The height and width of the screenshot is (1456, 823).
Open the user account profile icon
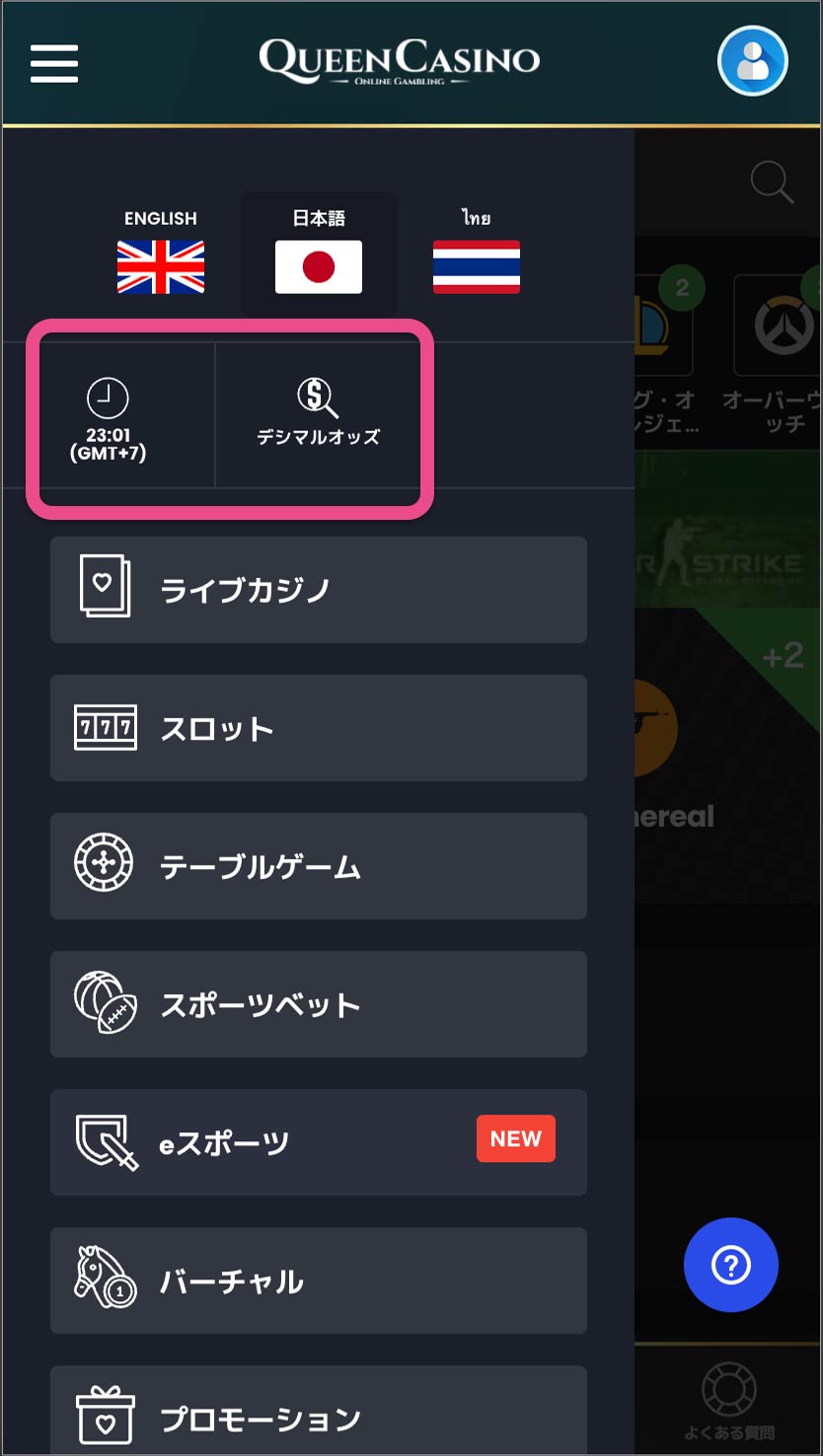tap(752, 61)
